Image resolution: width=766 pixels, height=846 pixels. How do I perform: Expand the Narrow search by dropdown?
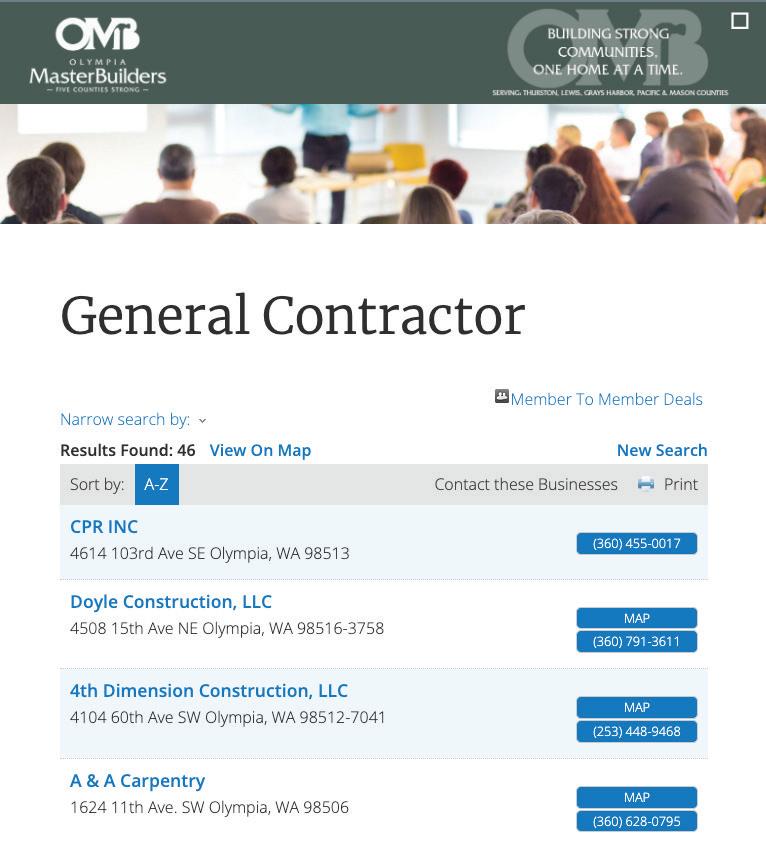(133, 420)
